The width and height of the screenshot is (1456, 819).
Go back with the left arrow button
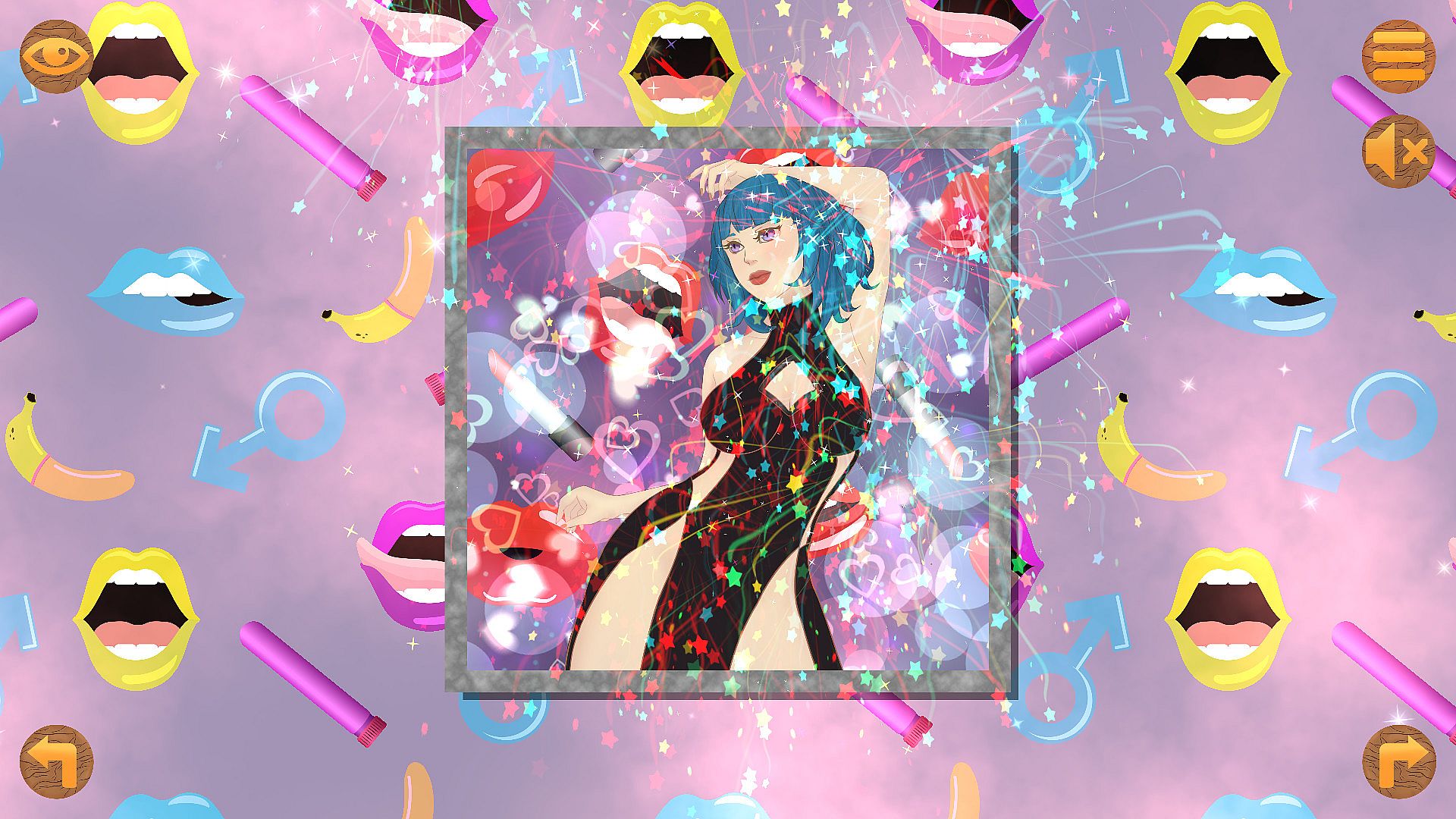(56, 762)
